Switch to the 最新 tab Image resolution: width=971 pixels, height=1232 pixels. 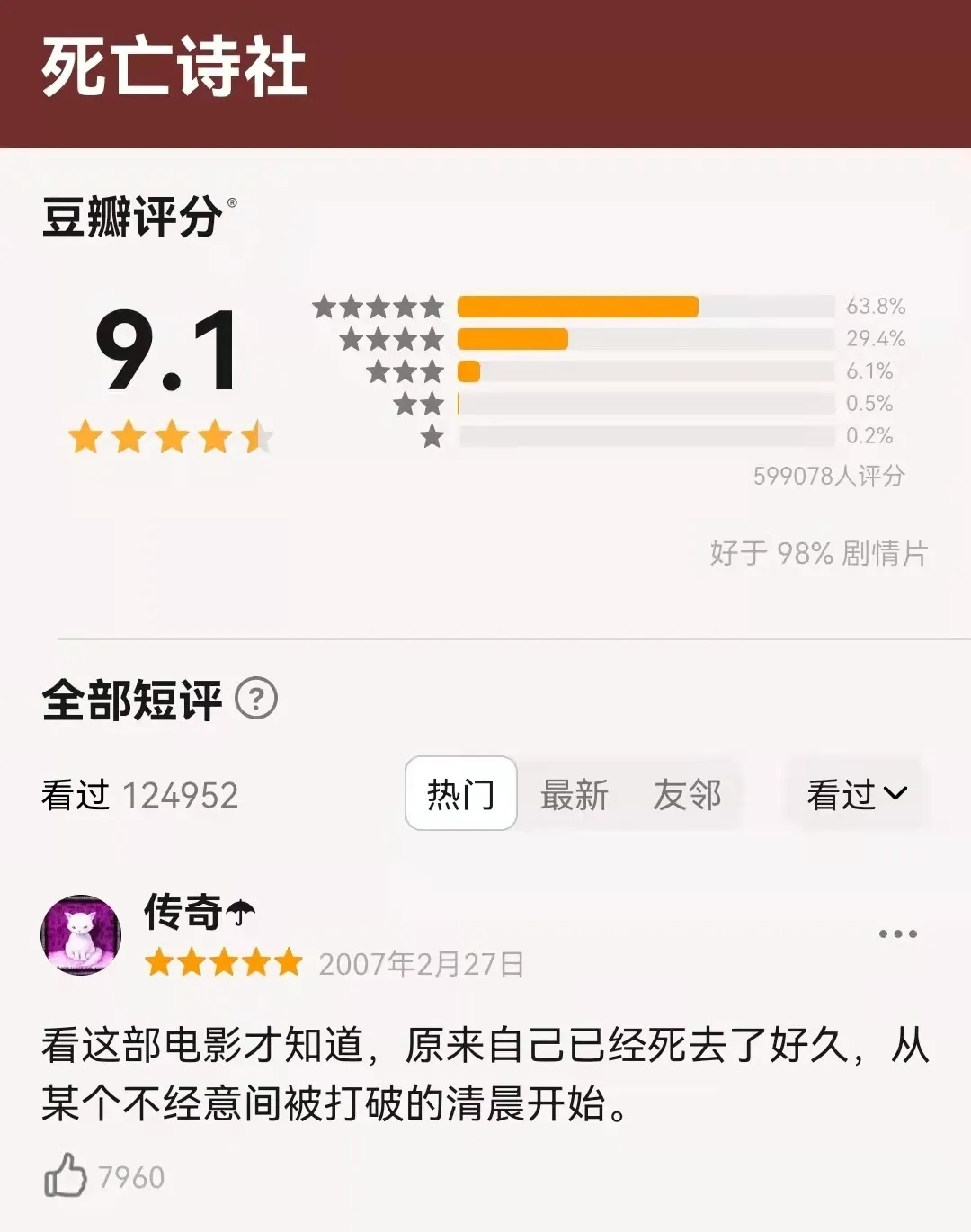[x=574, y=795]
